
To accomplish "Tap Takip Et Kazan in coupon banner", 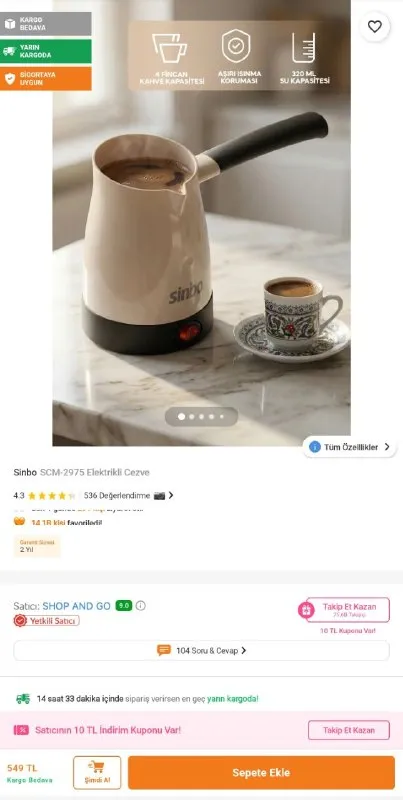I will [349, 730].
